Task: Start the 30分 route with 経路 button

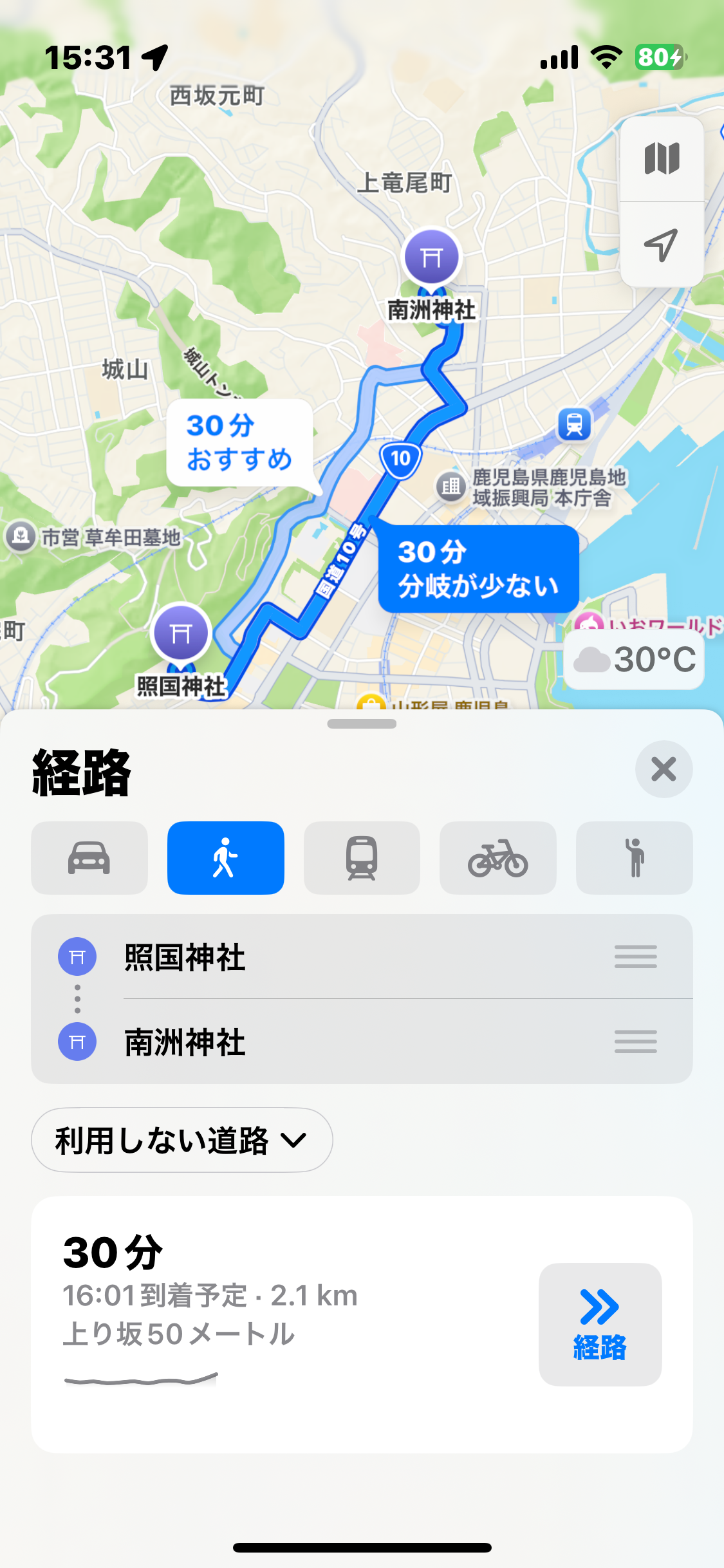Action: tap(600, 1324)
